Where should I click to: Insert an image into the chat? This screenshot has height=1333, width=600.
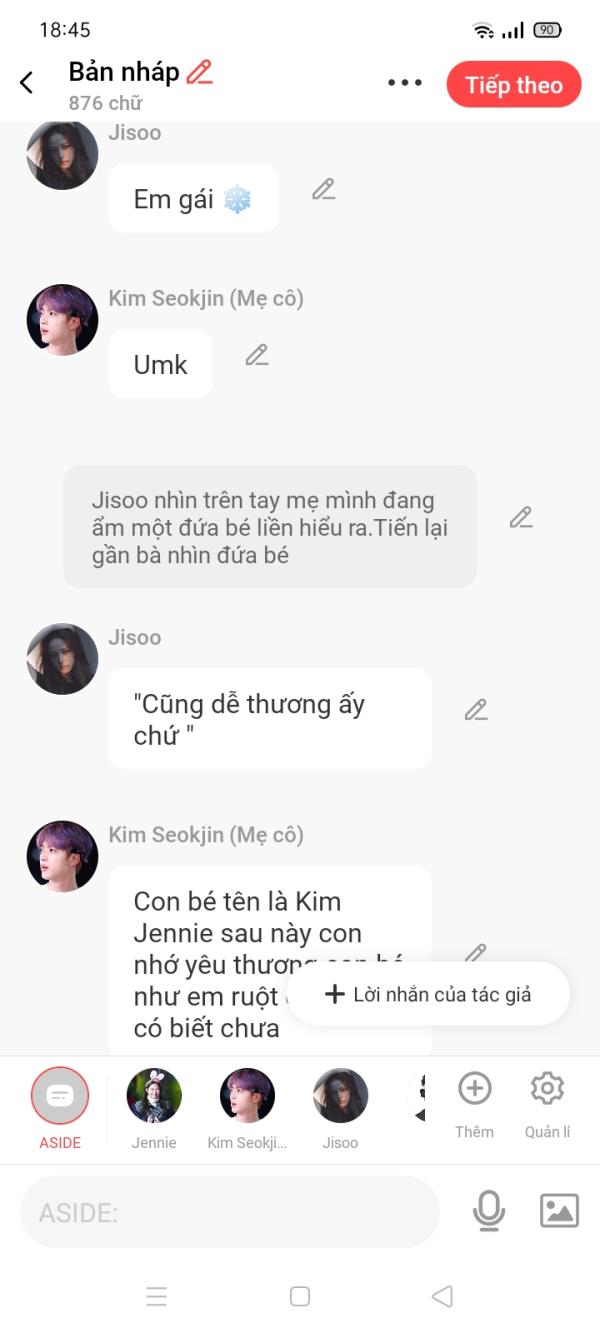[x=559, y=1211]
